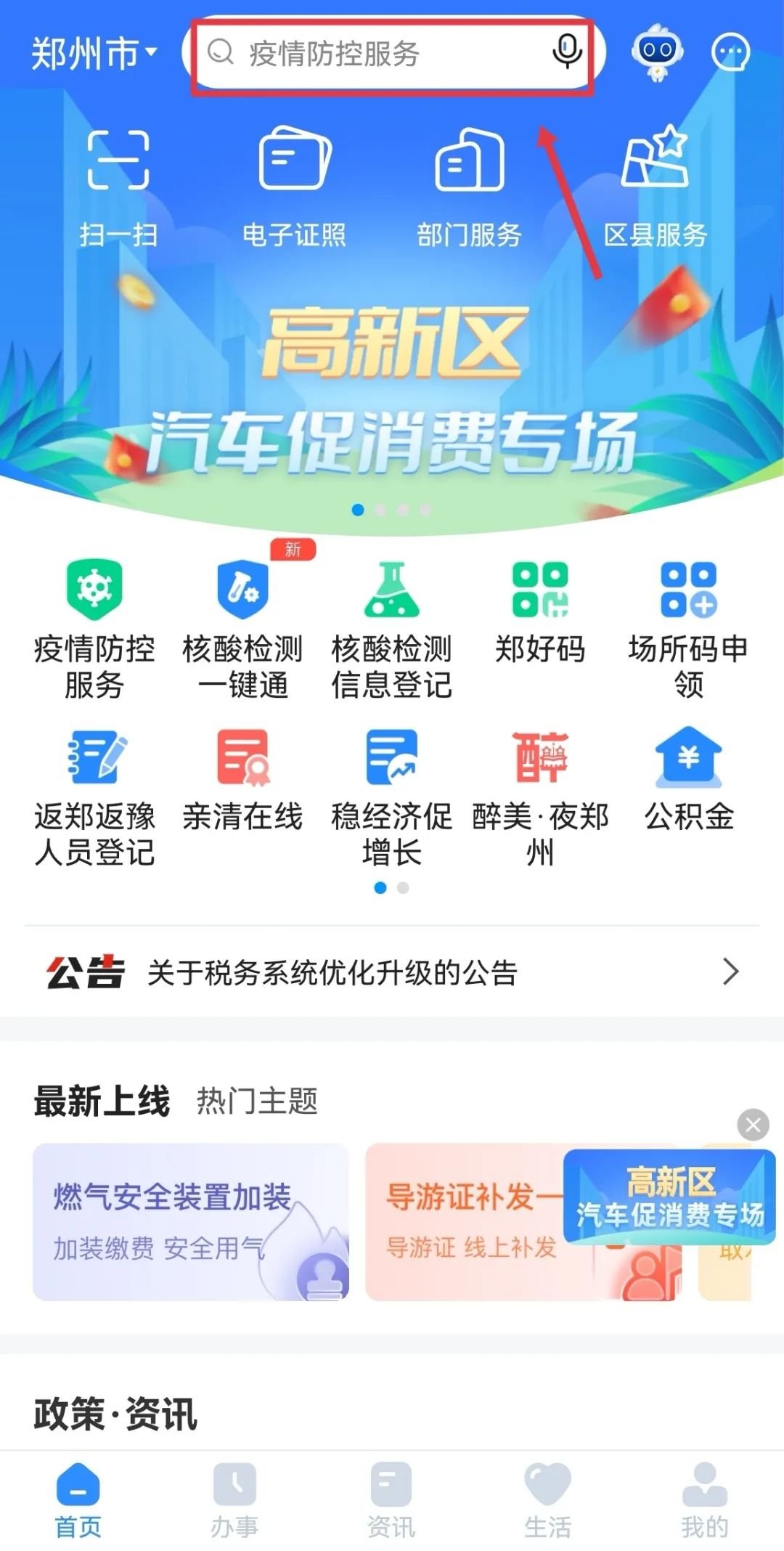Tap the 疫情防控服务 search box
The width and height of the screenshot is (784, 1551).
click(x=363, y=54)
